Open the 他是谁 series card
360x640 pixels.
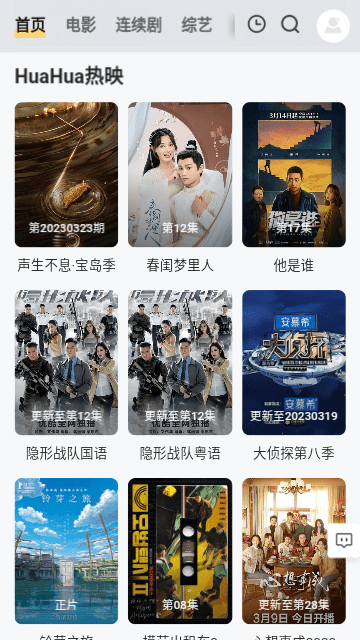point(294,174)
